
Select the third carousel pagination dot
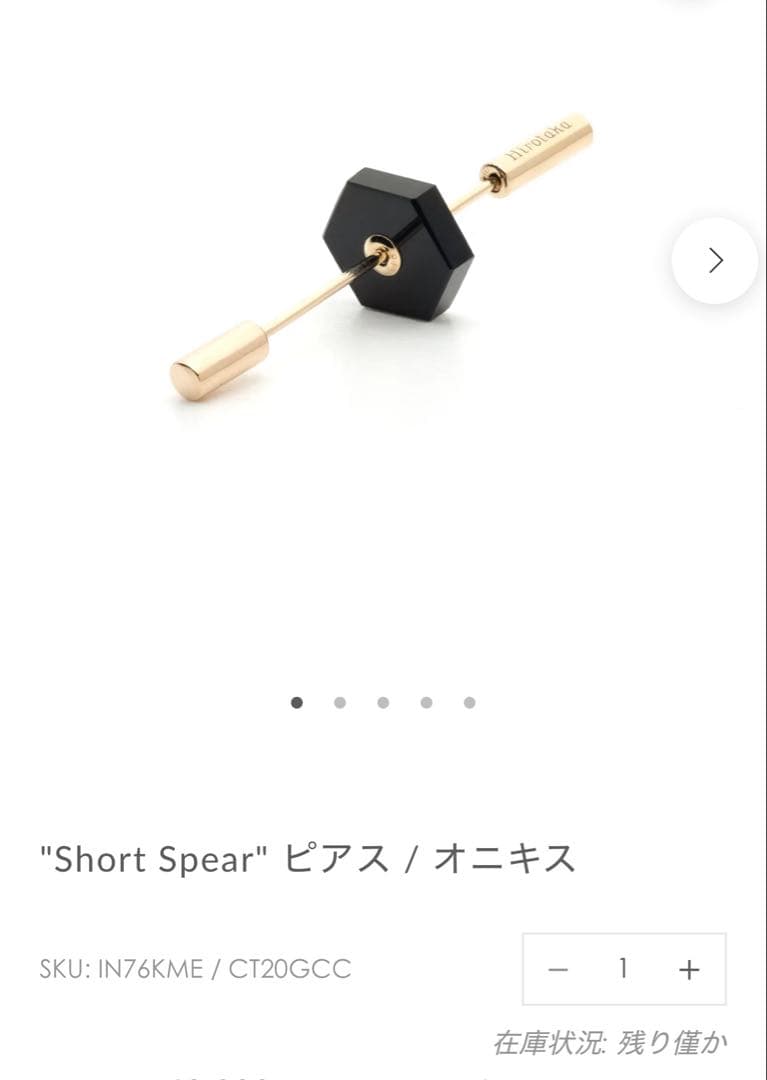click(x=381, y=703)
